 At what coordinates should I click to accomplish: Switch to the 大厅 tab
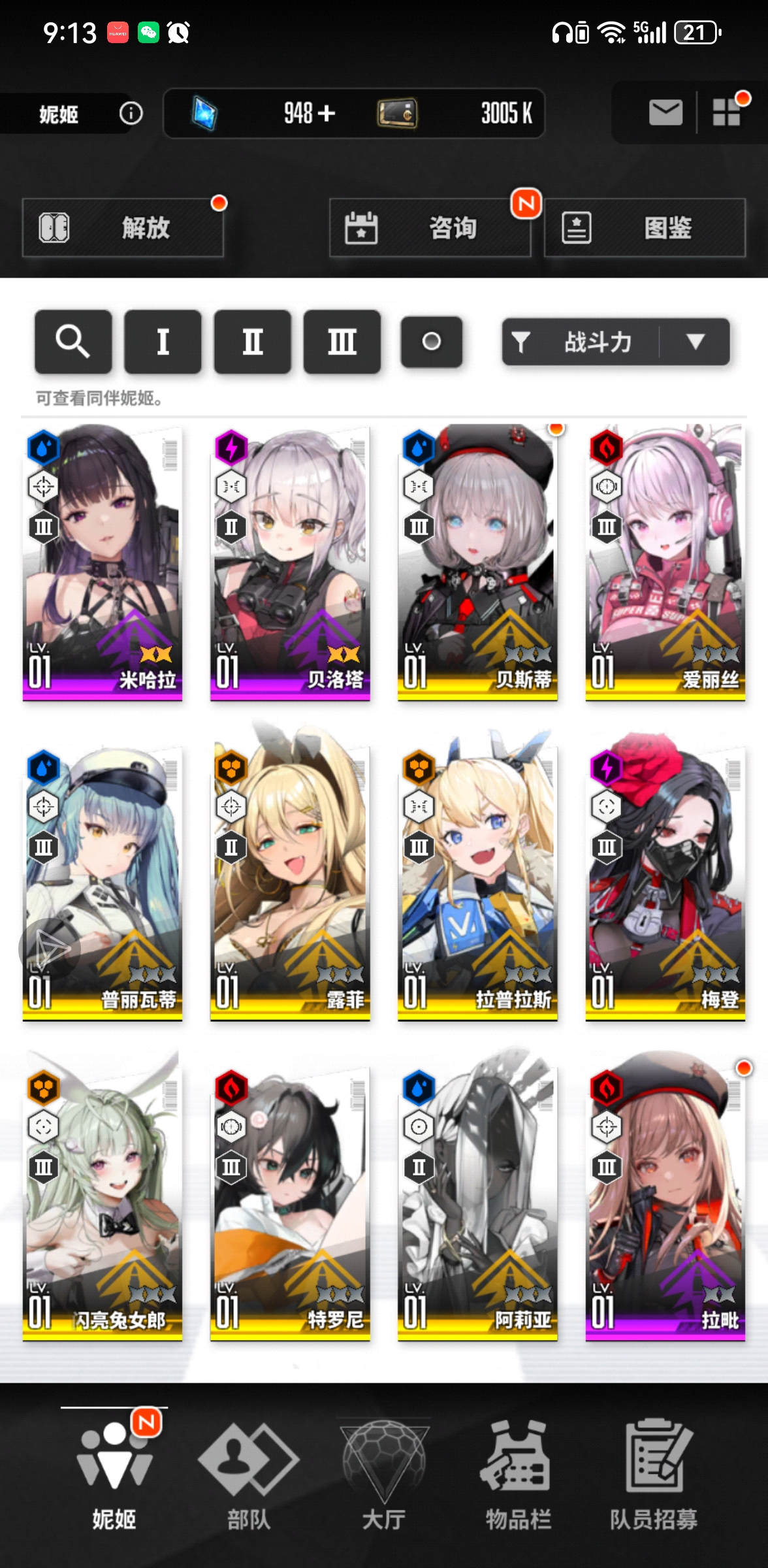pyautogui.click(x=384, y=1478)
